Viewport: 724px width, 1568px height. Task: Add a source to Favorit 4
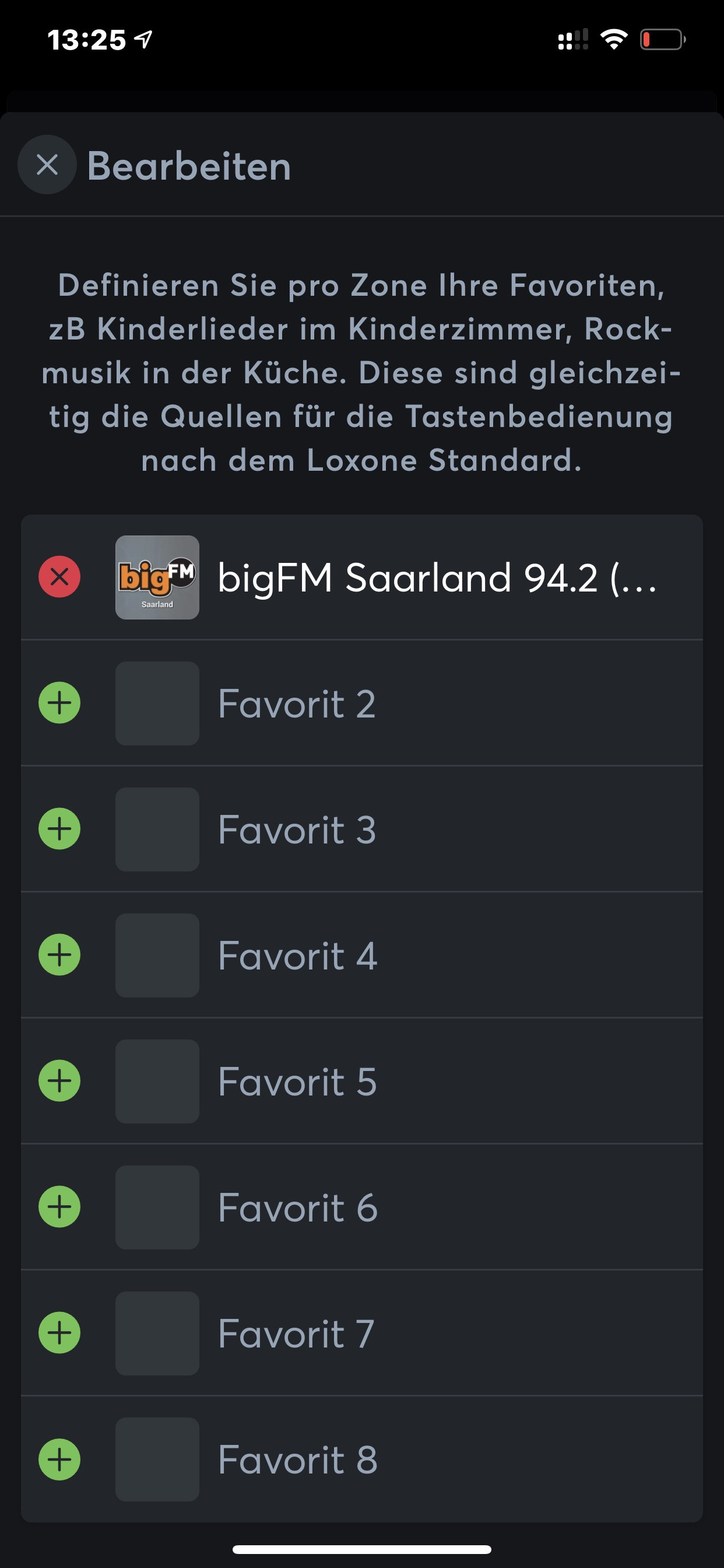click(x=59, y=955)
